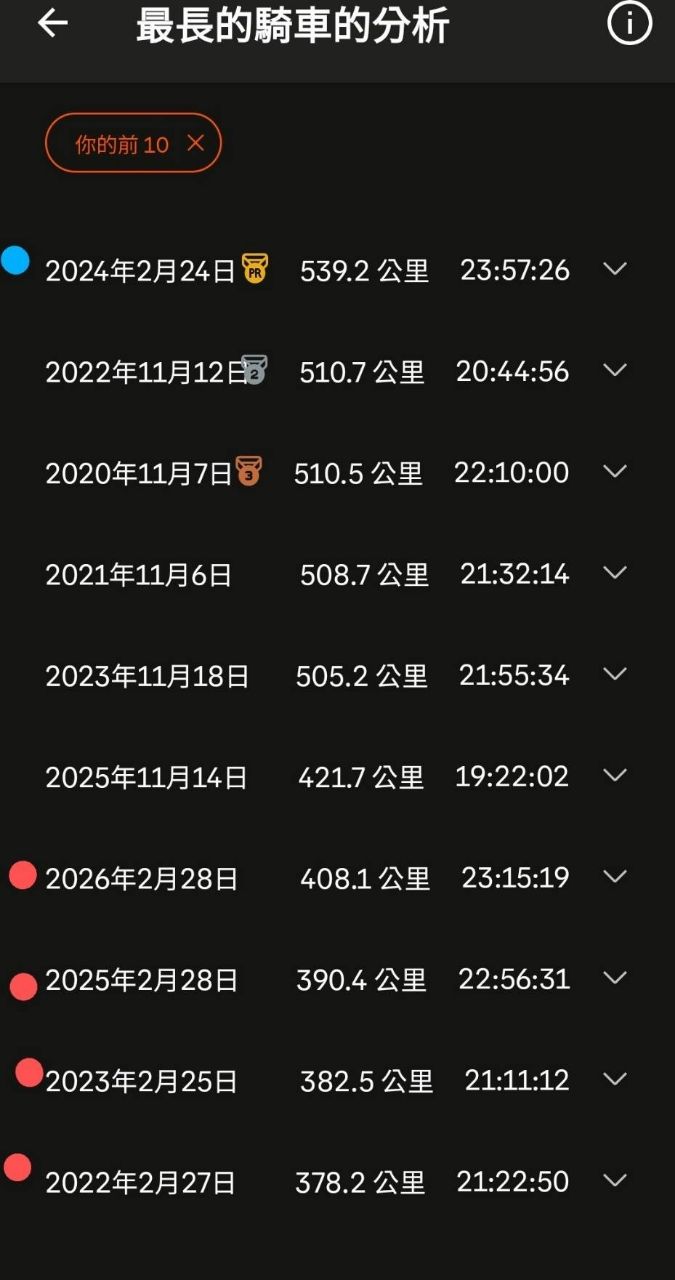Open the info icon in the header
The width and height of the screenshot is (675, 1280).
tap(629, 24)
